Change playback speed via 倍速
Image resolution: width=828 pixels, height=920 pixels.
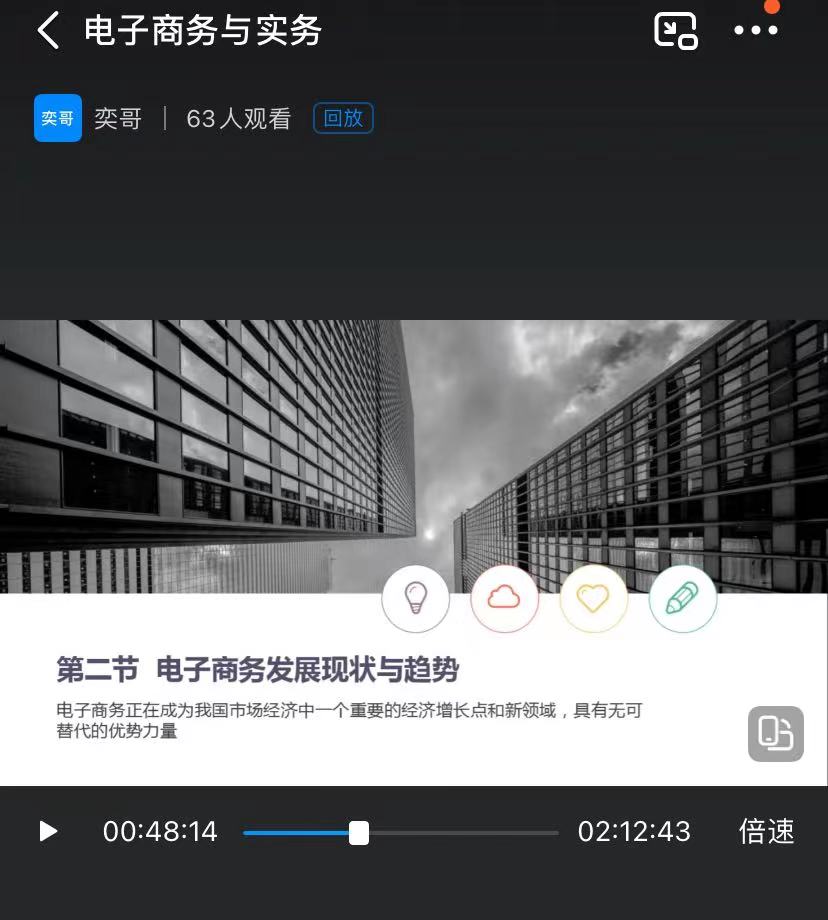coord(766,832)
